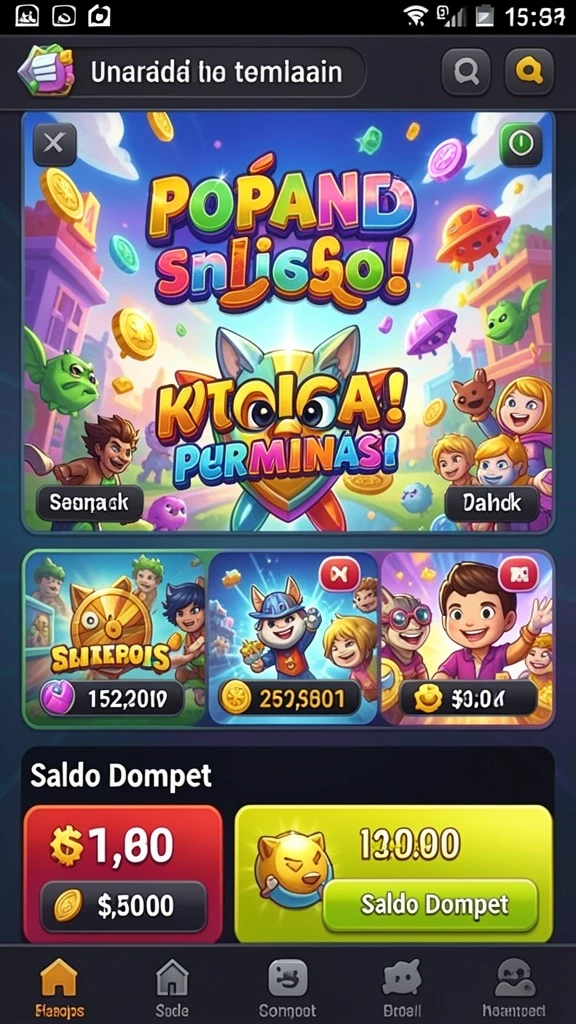Tap the Dahdk button on the banner
Viewport: 576px width, 1024px height.
[x=492, y=502]
